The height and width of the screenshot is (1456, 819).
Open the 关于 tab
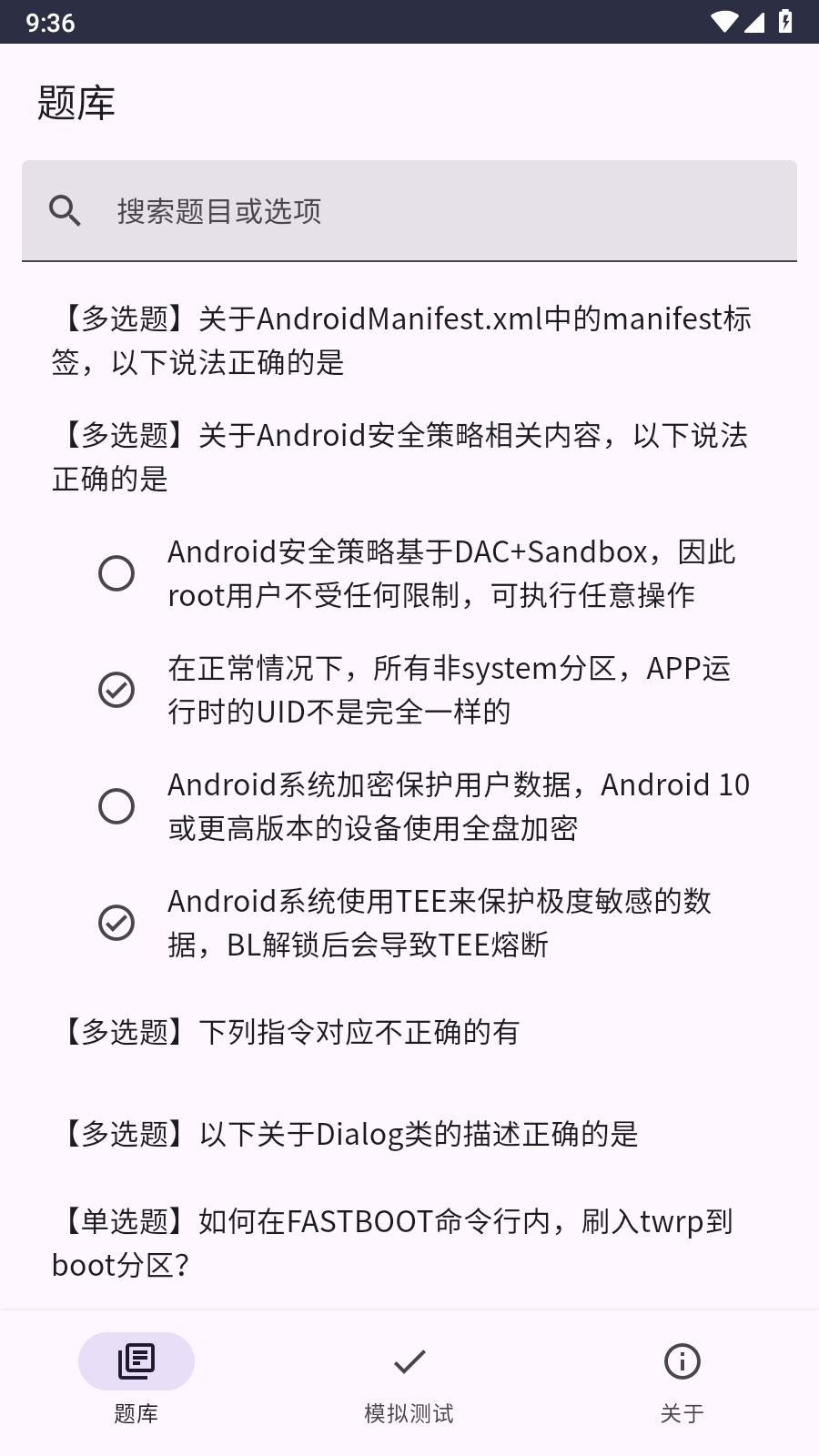pyautogui.click(x=682, y=1383)
